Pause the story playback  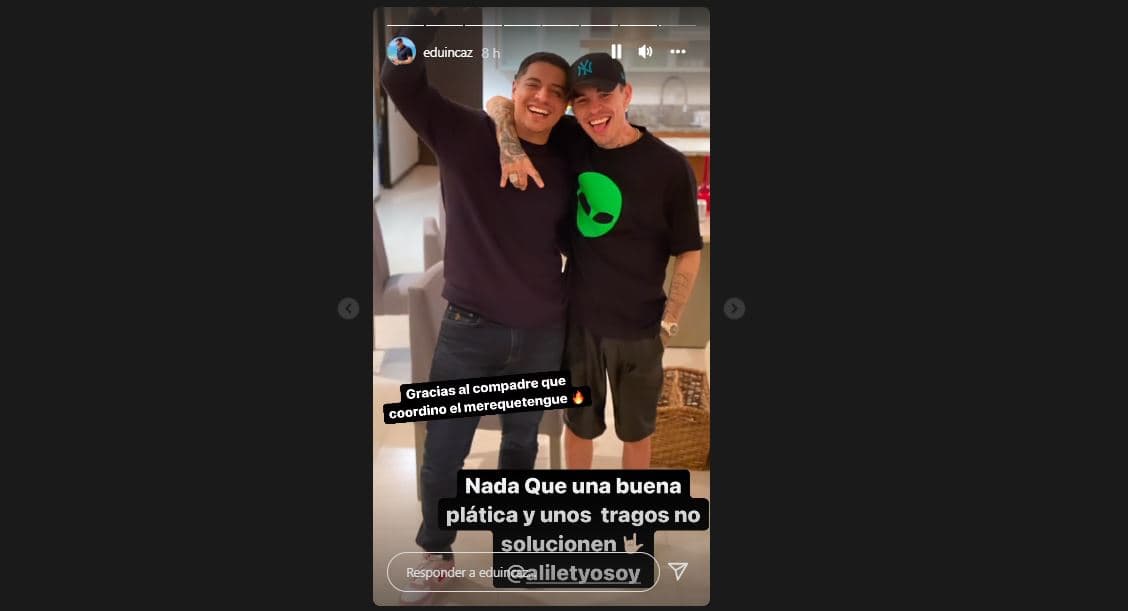coord(616,51)
